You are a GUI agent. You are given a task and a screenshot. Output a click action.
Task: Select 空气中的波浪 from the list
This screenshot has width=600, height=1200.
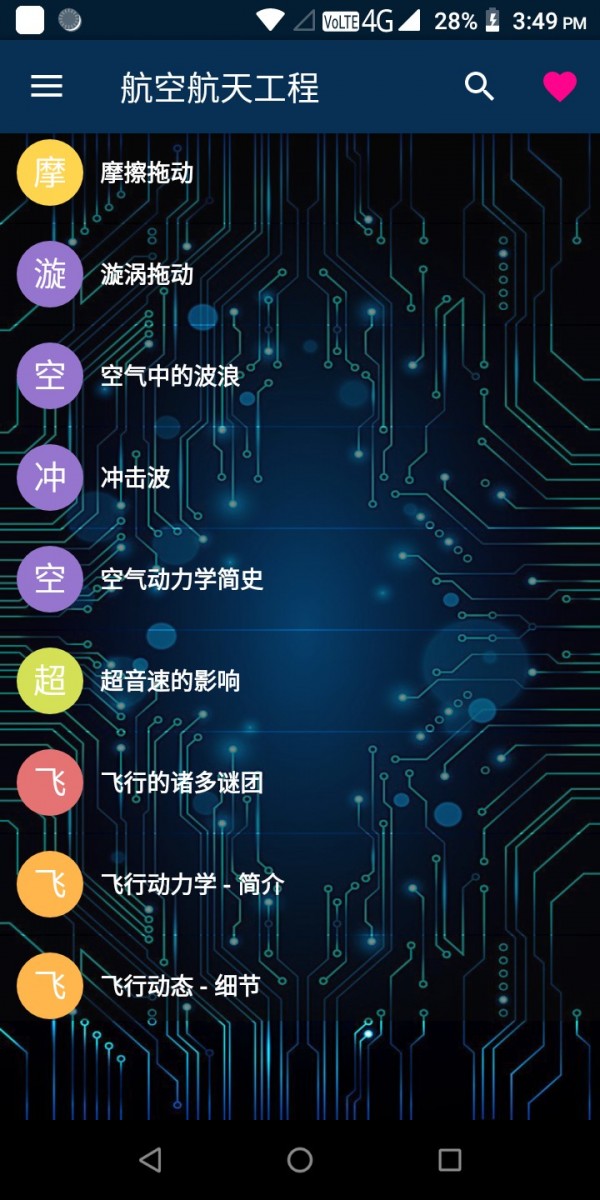(x=170, y=377)
